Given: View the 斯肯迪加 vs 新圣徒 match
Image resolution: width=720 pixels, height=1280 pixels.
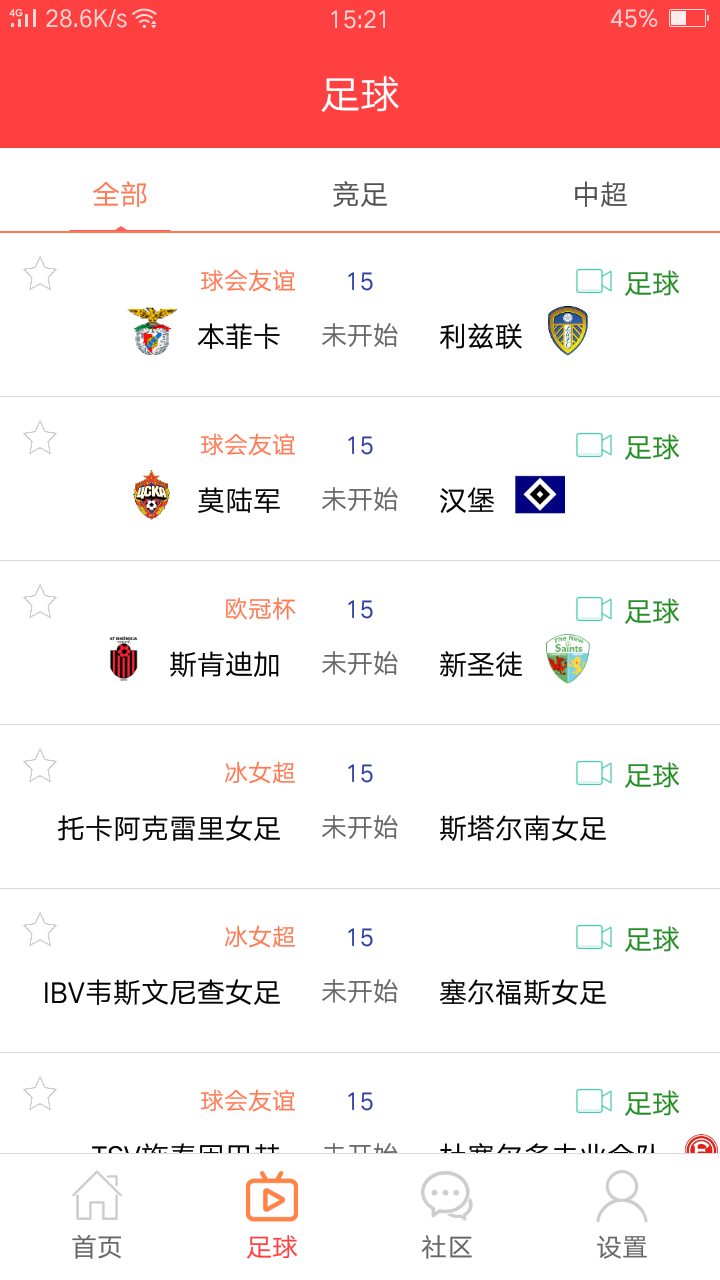Looking at the screenshot, I should 360,664.
